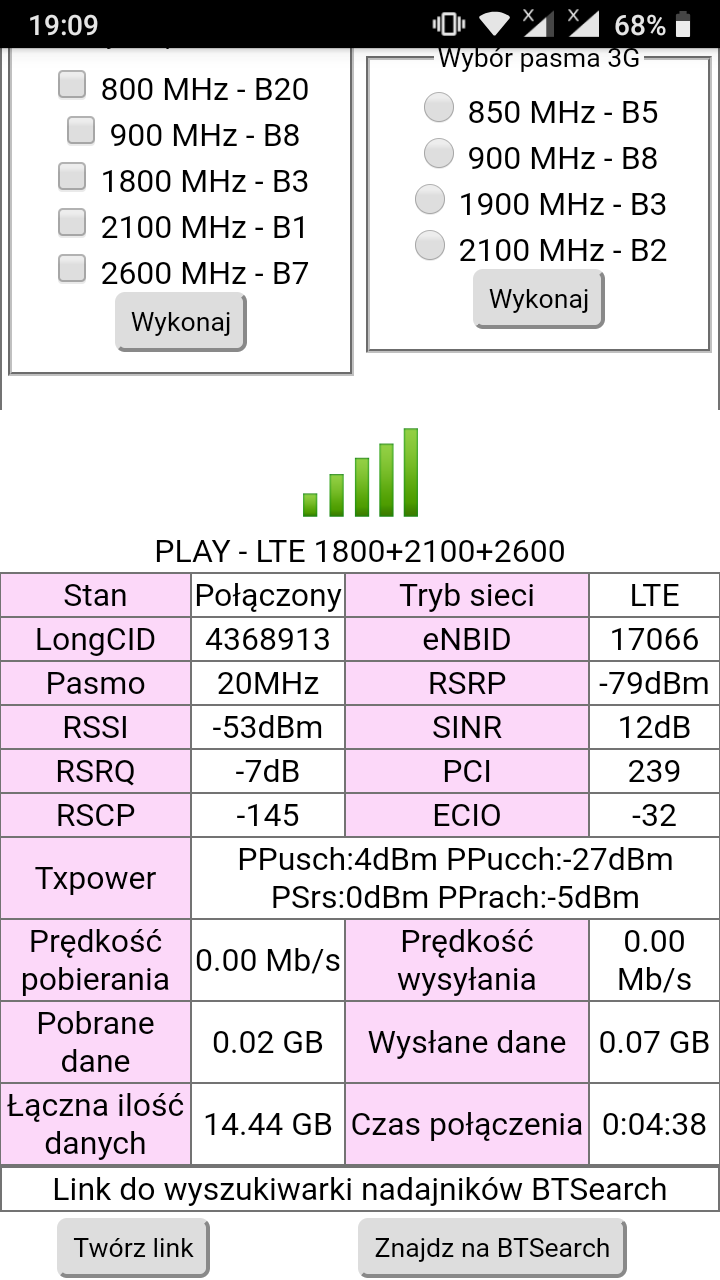Viewport: 720px width, 1280px height.
Task: Choose the 850 MHz - B5 3G radio option
Action: pos(439,106)
